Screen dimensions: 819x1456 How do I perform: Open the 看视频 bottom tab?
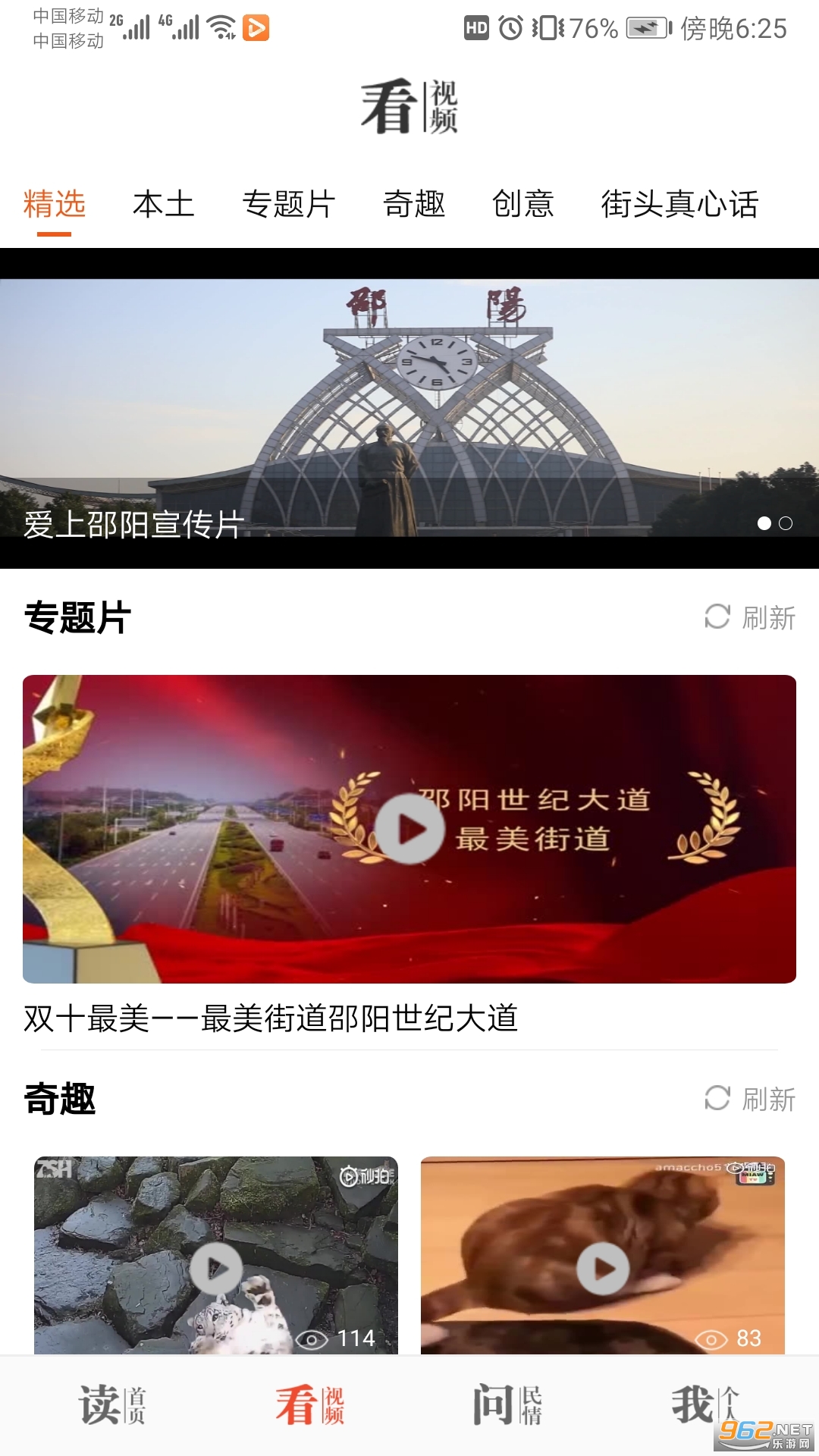pyautogui.click(x=309, y=1404)
